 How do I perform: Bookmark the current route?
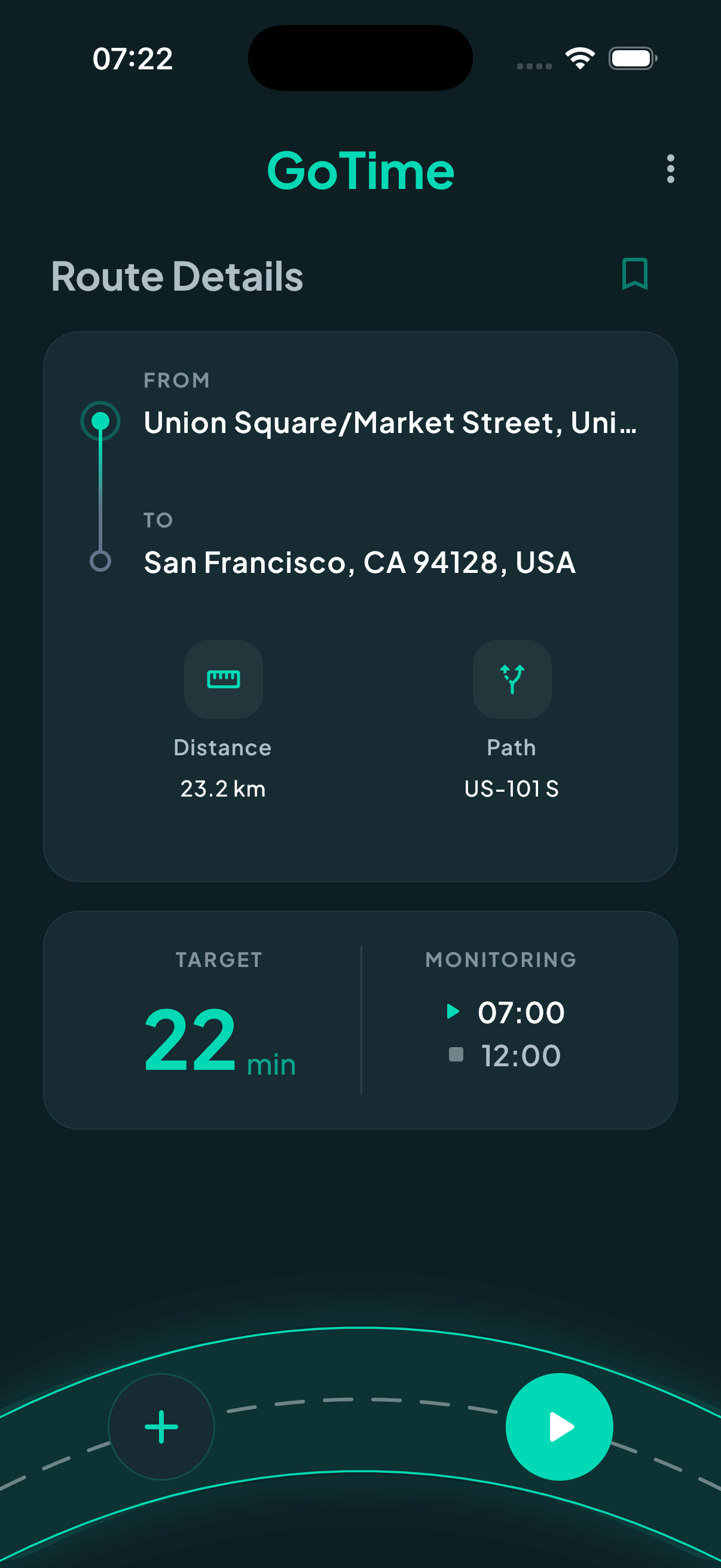pos(634,276)
